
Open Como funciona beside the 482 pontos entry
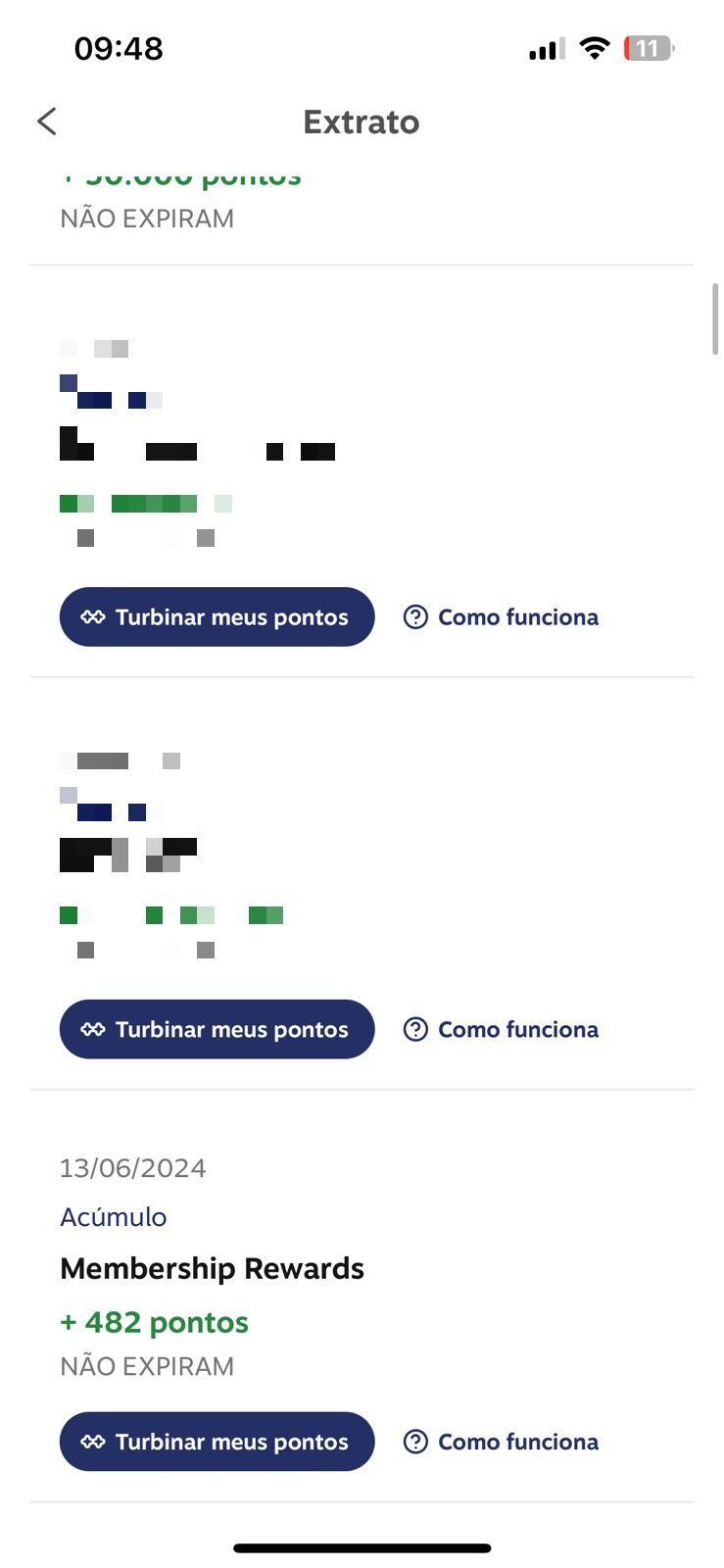click(502, 1442)
